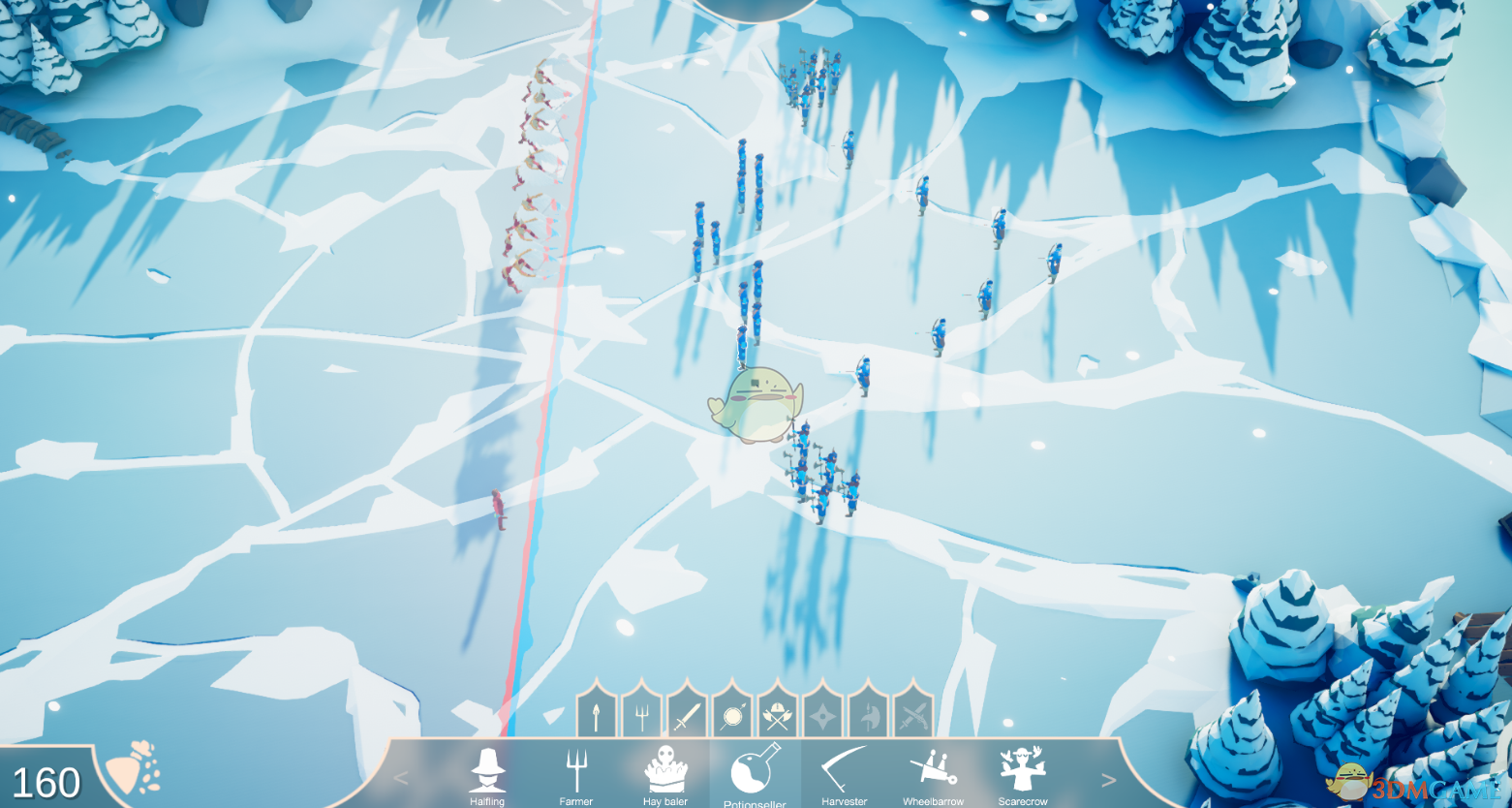The height and width of the screenshot is (808, 1512).
Task: Choose the Farmer unit
Action: (x=576, y=772)
